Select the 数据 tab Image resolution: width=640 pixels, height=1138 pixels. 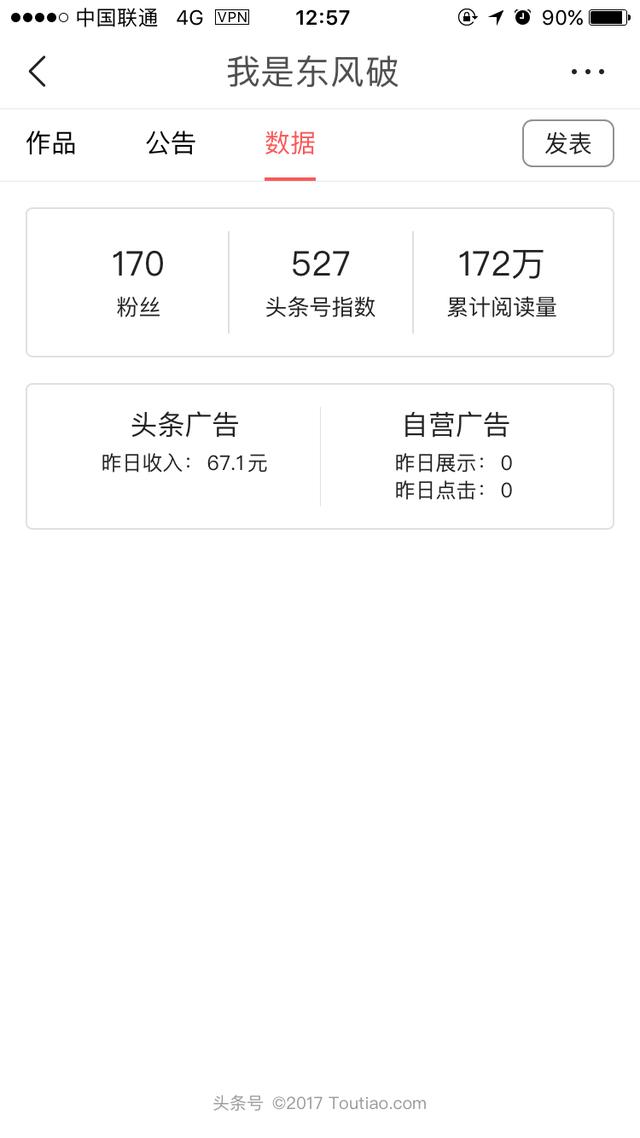coord(290,144)
